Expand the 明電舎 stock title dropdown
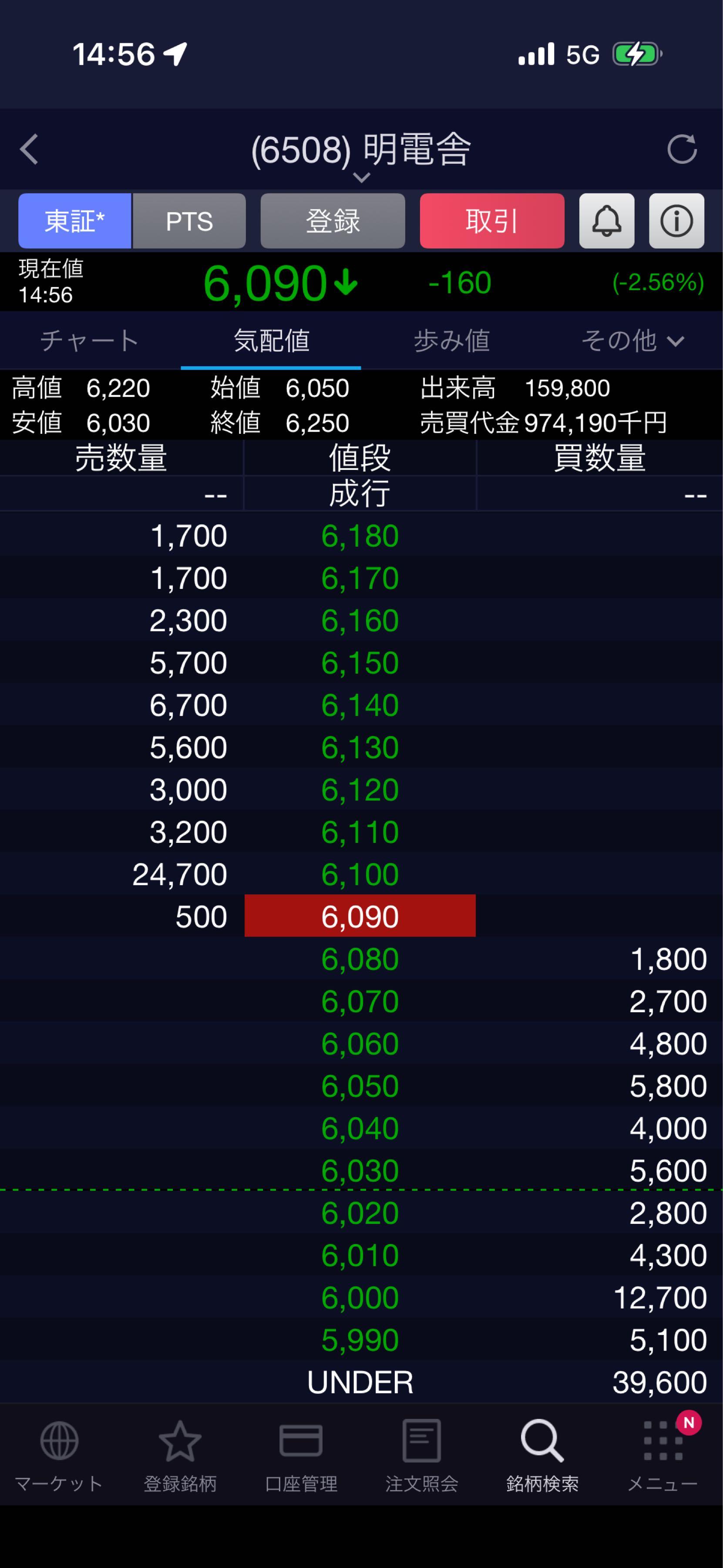Image resolution: width=723 pixels, height=1568 pixels. 361,177
